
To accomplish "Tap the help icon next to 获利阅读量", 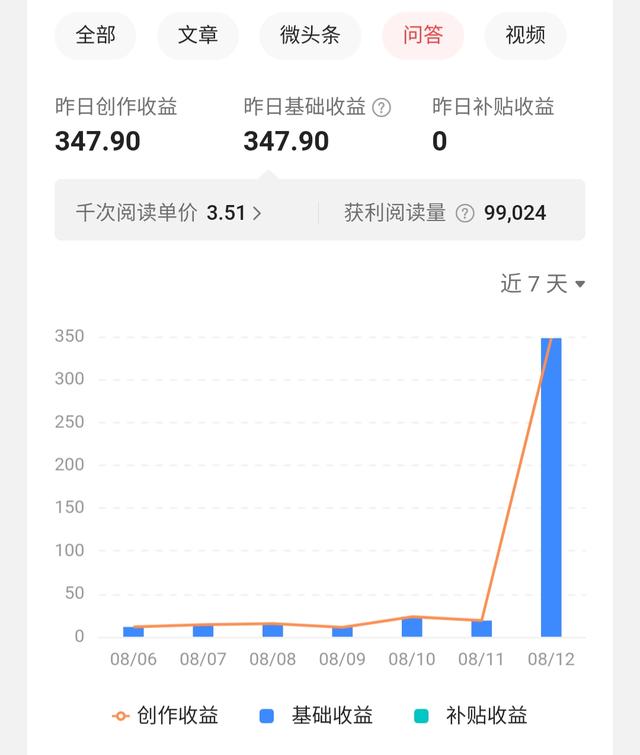I will click(464, 213).
